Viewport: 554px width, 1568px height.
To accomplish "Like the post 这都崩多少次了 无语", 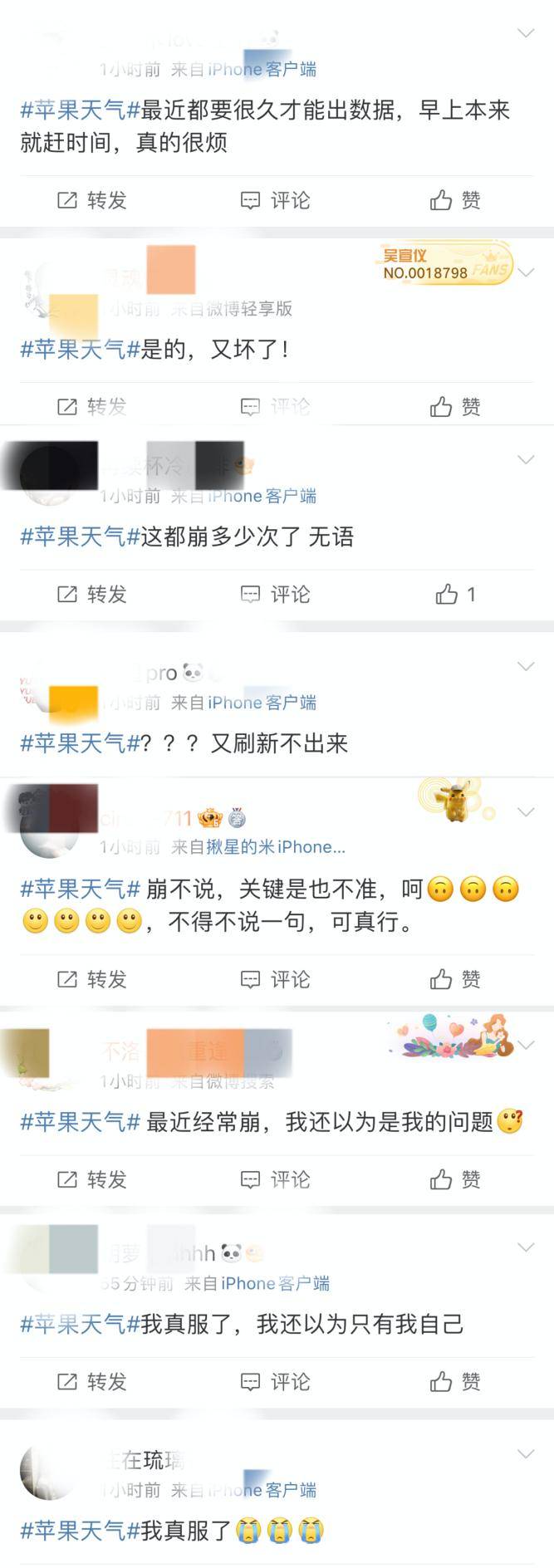I will pos(454,594).
